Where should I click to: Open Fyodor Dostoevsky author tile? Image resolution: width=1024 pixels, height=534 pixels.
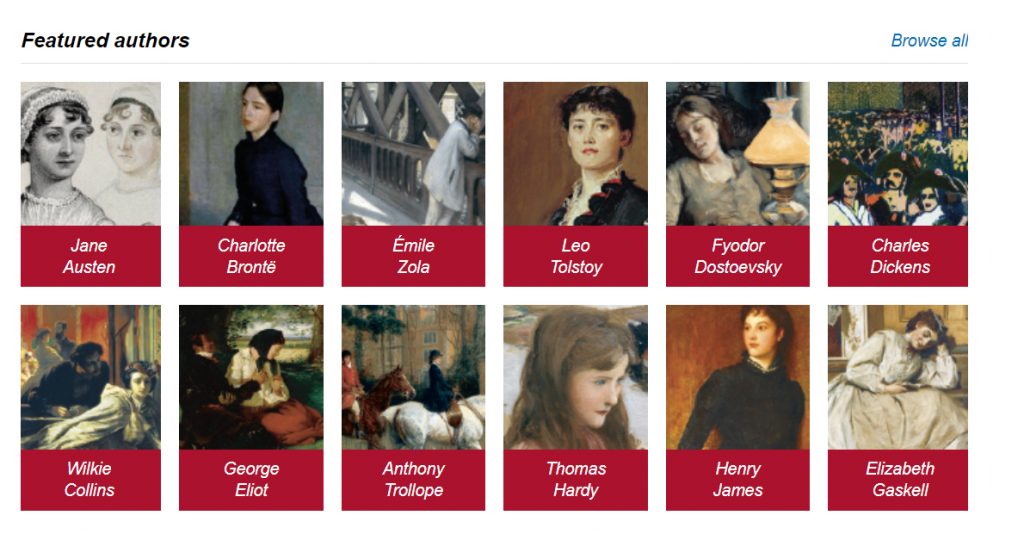tap(738, 184)
